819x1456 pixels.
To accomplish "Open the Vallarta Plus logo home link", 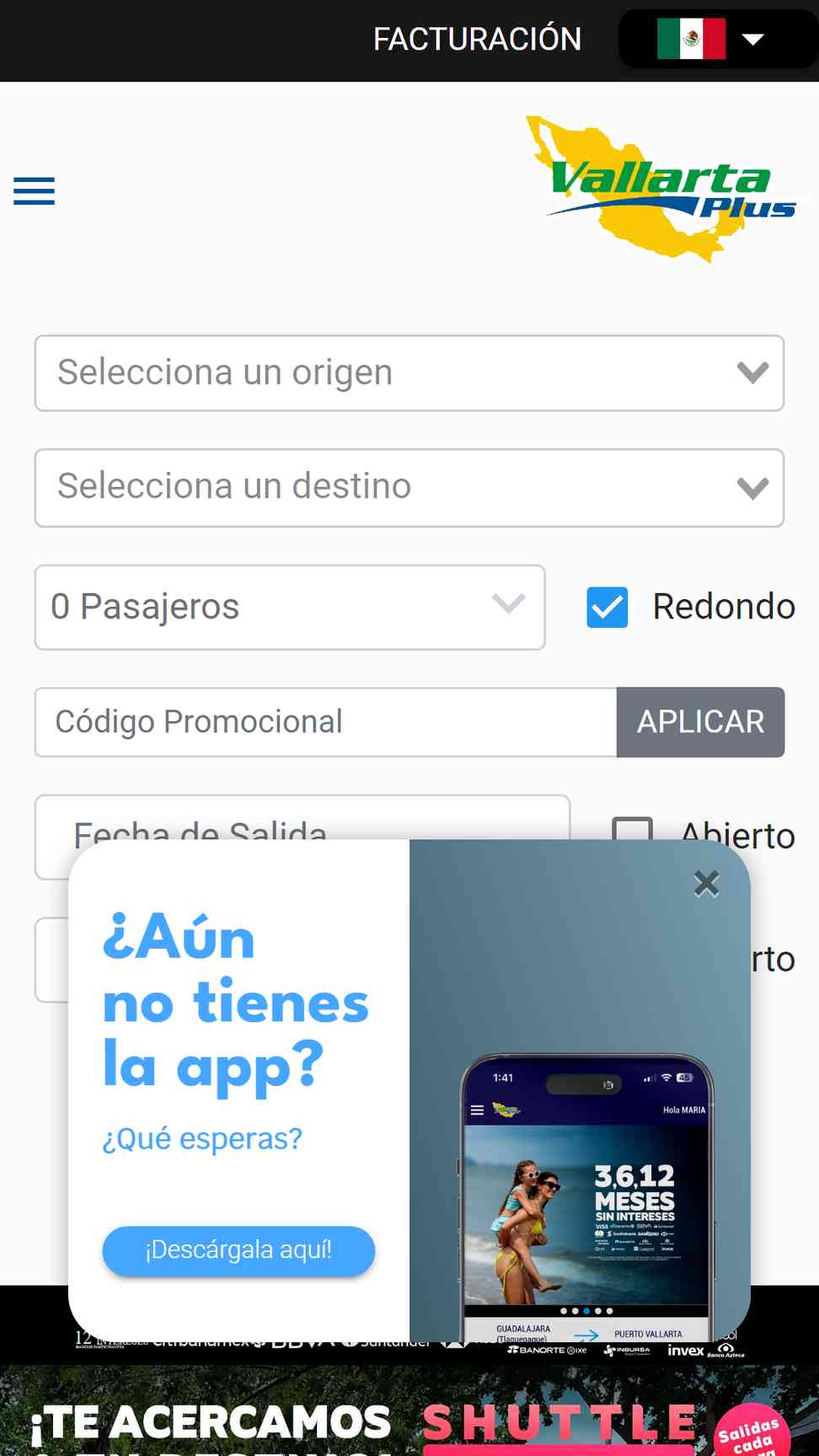I will pyautogui.click(x=661, y=190).
